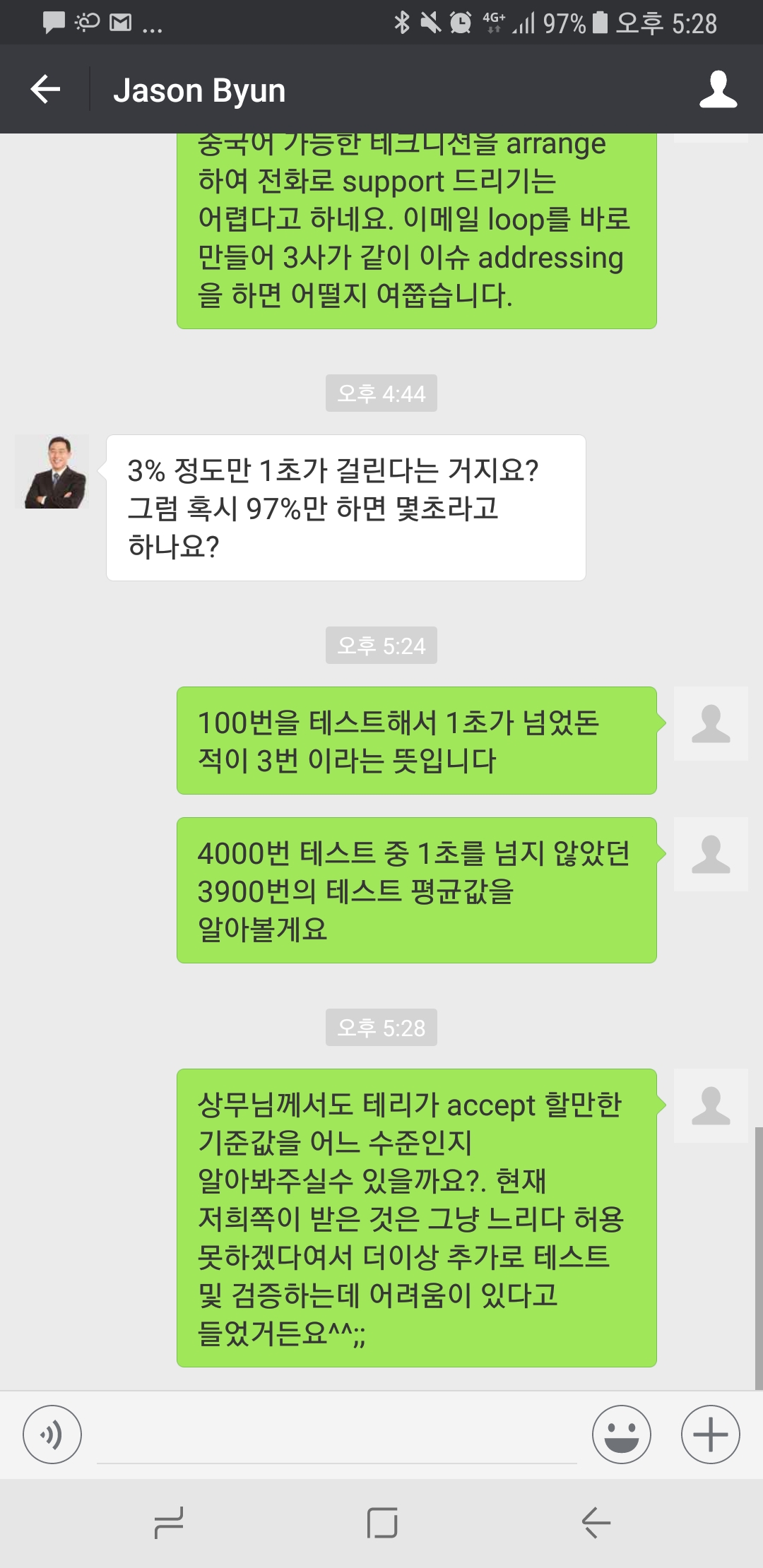Open system recent apps
763x1568 pixels.
169,1522
